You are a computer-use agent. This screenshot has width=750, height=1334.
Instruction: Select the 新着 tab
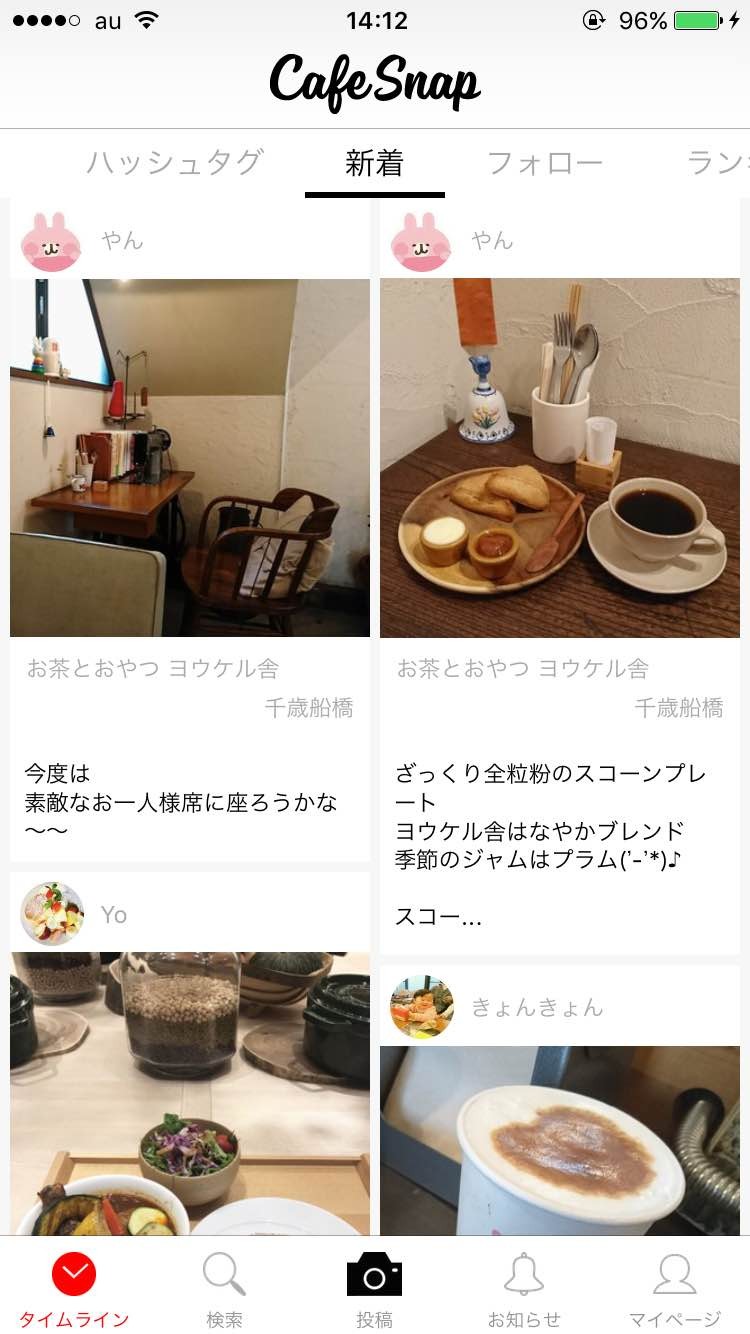[374, 163]
